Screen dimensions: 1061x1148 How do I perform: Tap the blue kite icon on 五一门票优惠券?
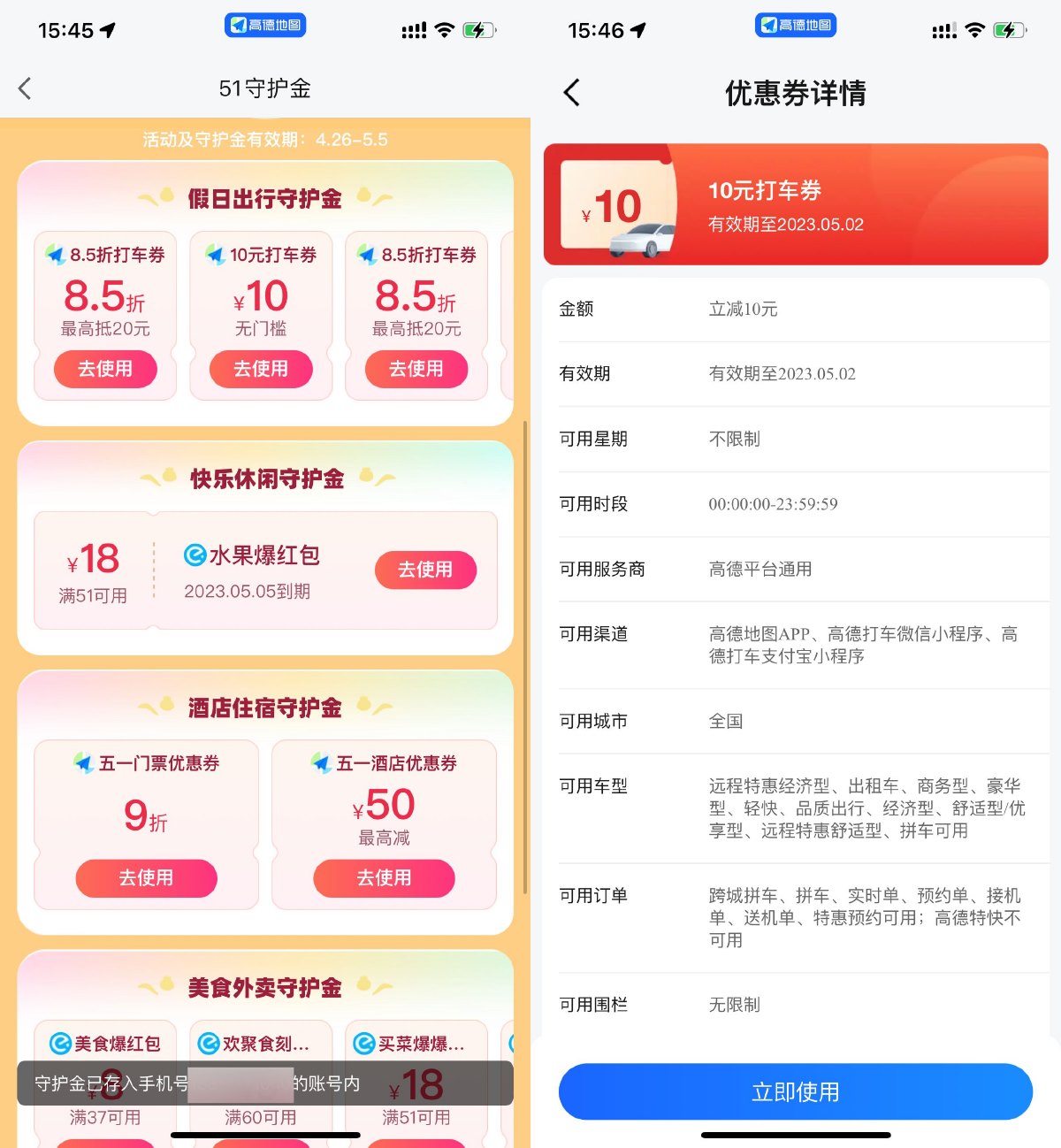click(x=84, y=762)
